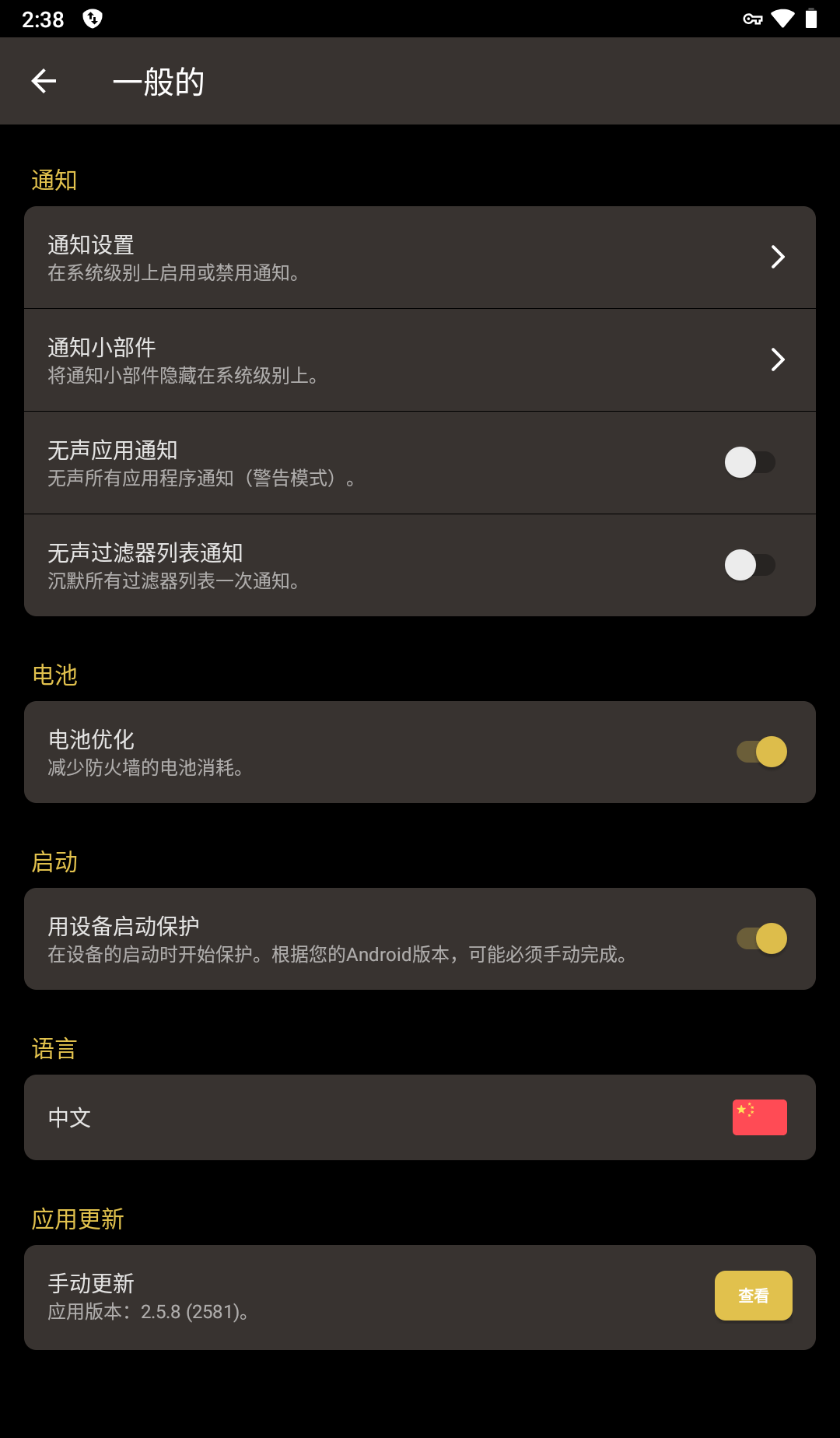Turn on 无声过滤器列表通知
Viewport: 840px width, 1438px height.
[x=751, y=565]
